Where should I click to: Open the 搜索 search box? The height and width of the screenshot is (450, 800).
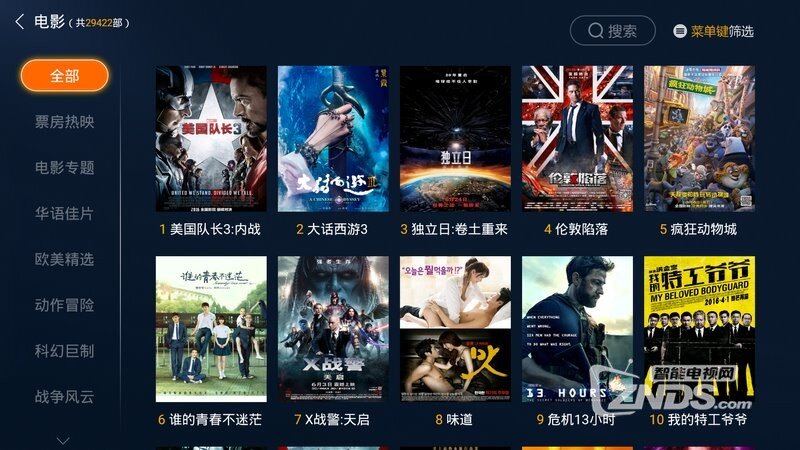coord(612,31)
